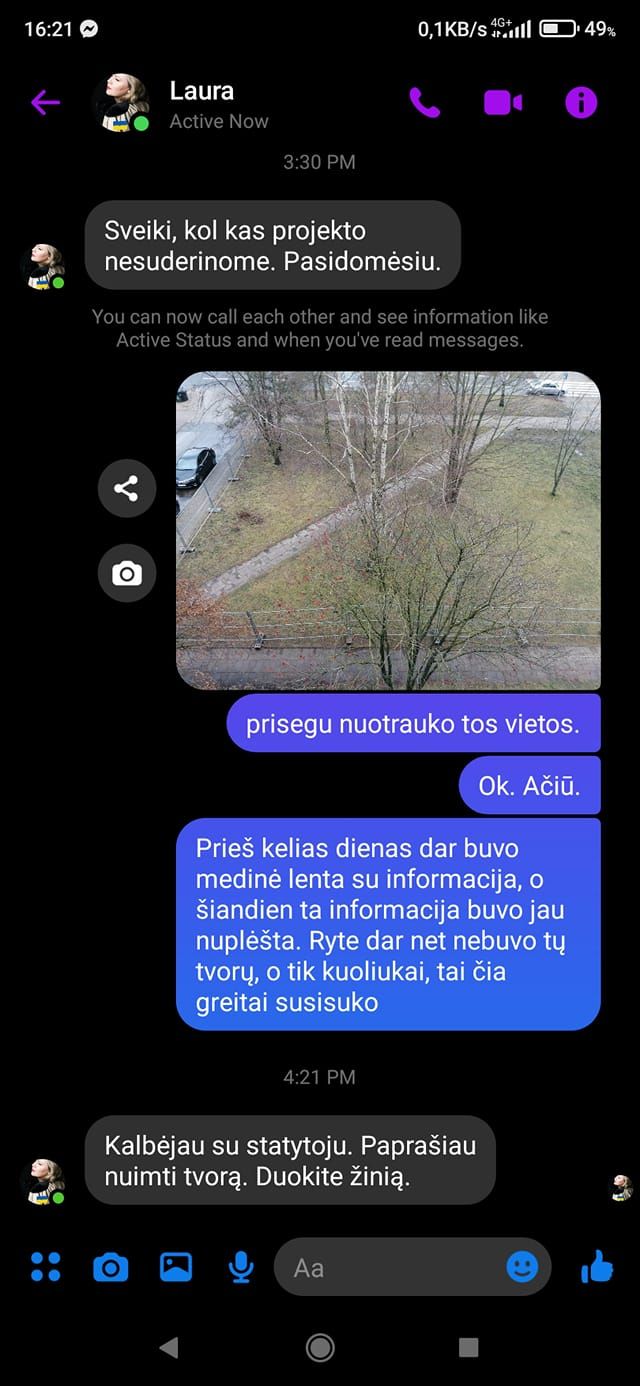This screenshot has height=1386, width=640.
Task: Focus the Aa message input field
Action: [390, 1267]
